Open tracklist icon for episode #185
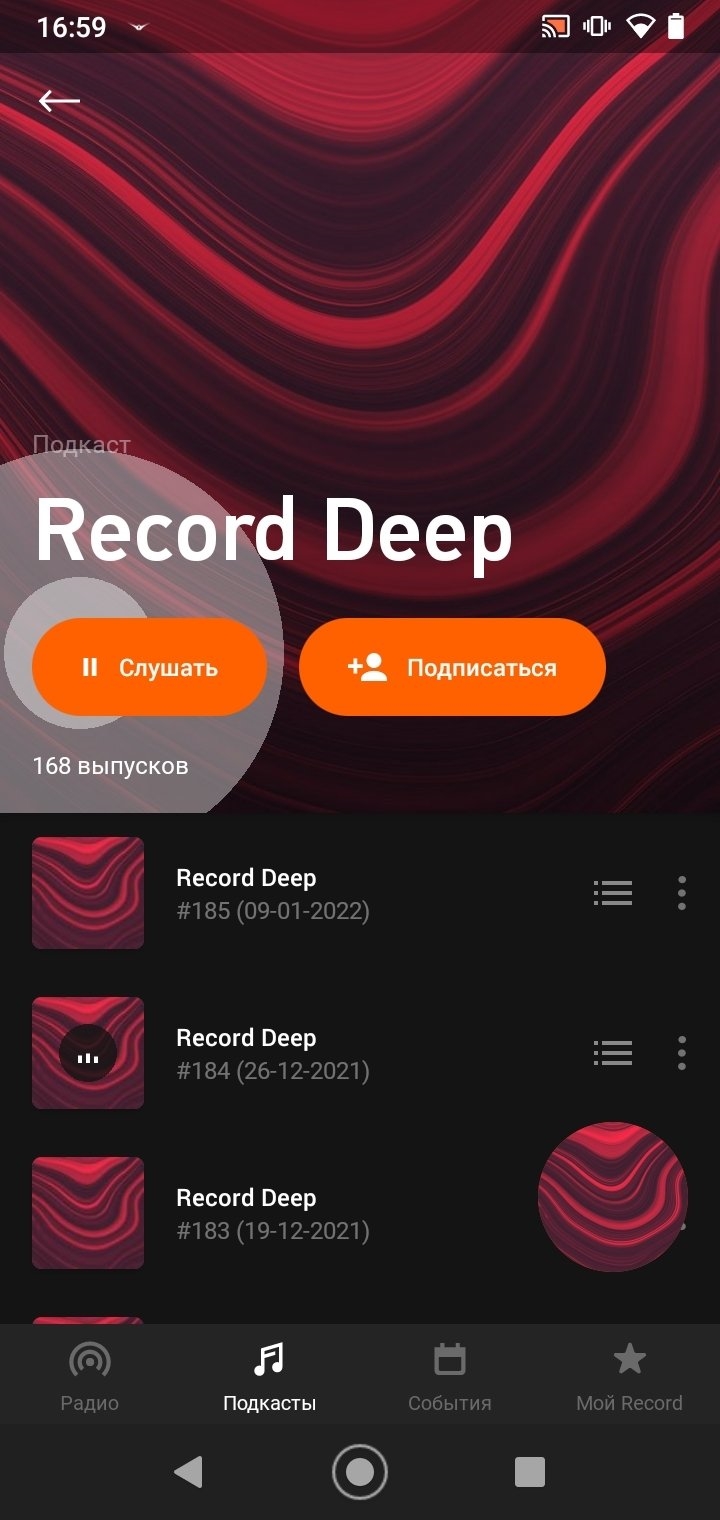 612,892
